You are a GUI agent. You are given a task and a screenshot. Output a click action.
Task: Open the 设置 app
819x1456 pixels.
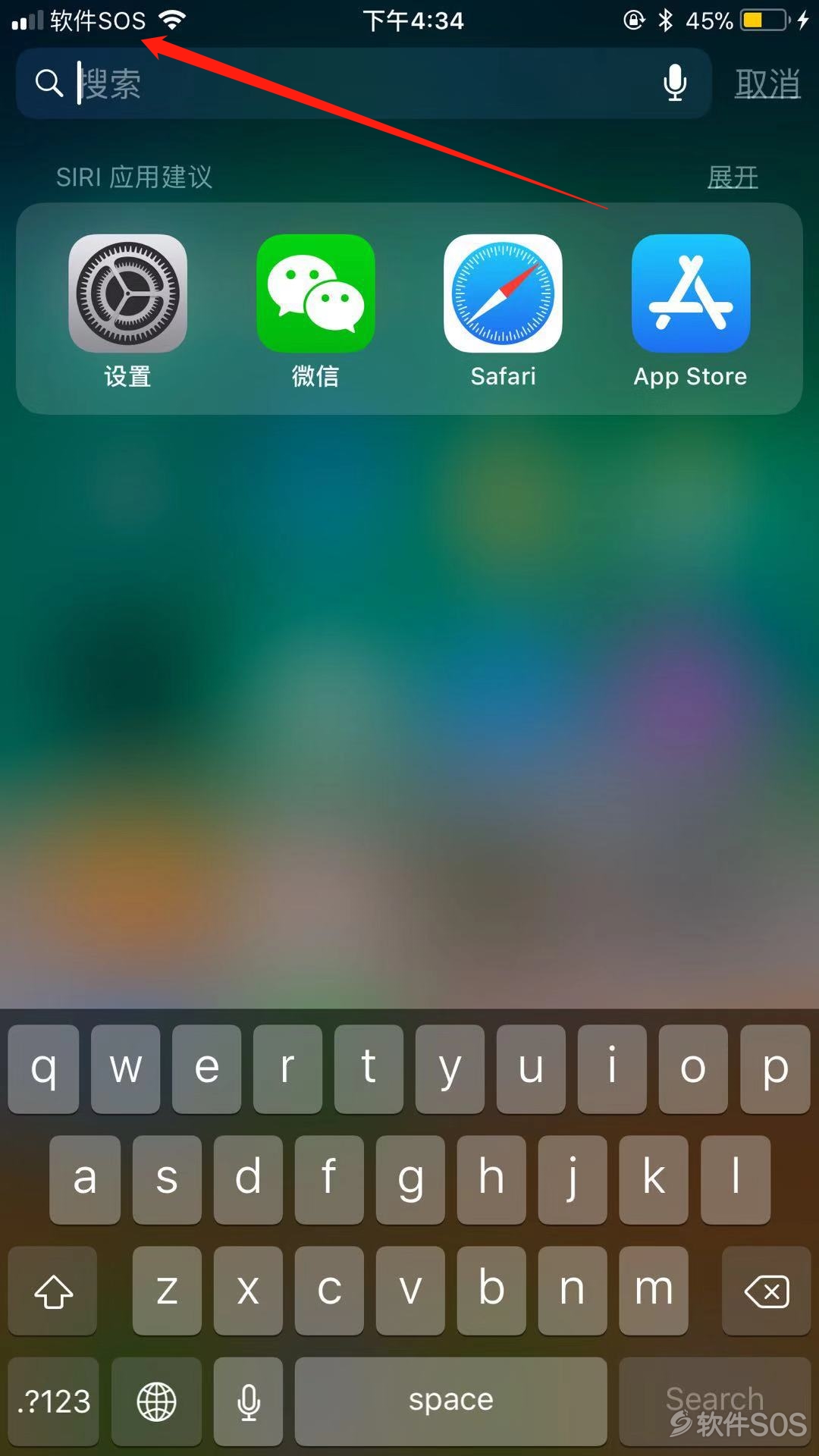127,294
